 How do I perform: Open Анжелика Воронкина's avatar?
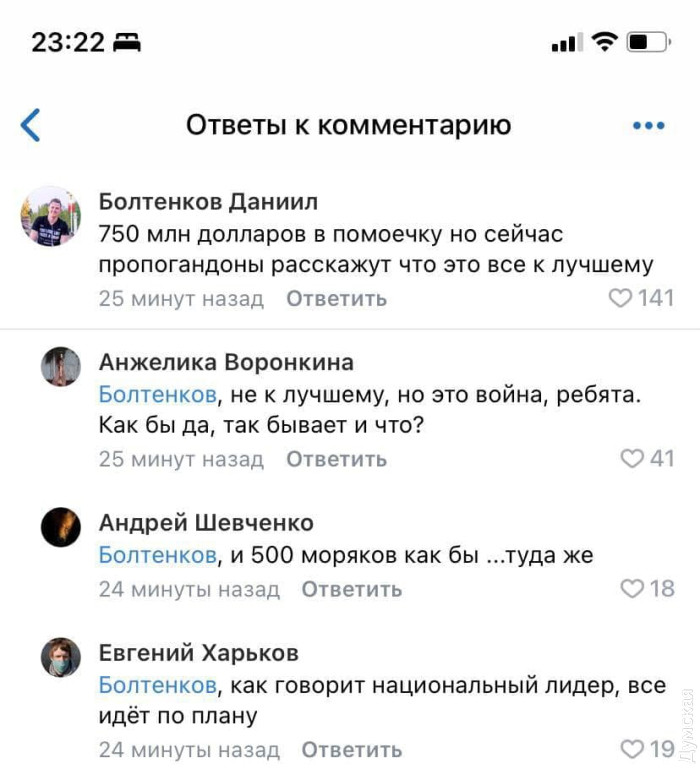60,367
